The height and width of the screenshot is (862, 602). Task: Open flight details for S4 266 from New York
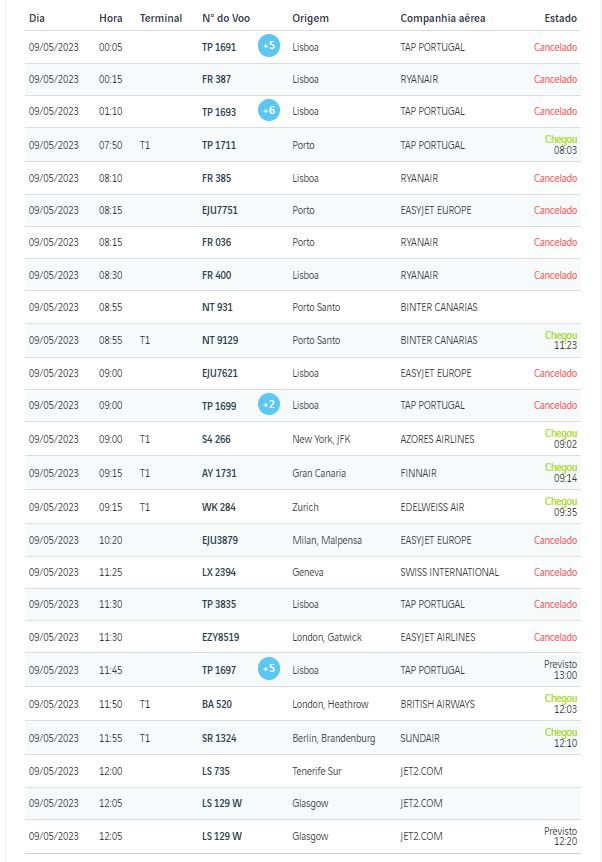pos(216,439)
